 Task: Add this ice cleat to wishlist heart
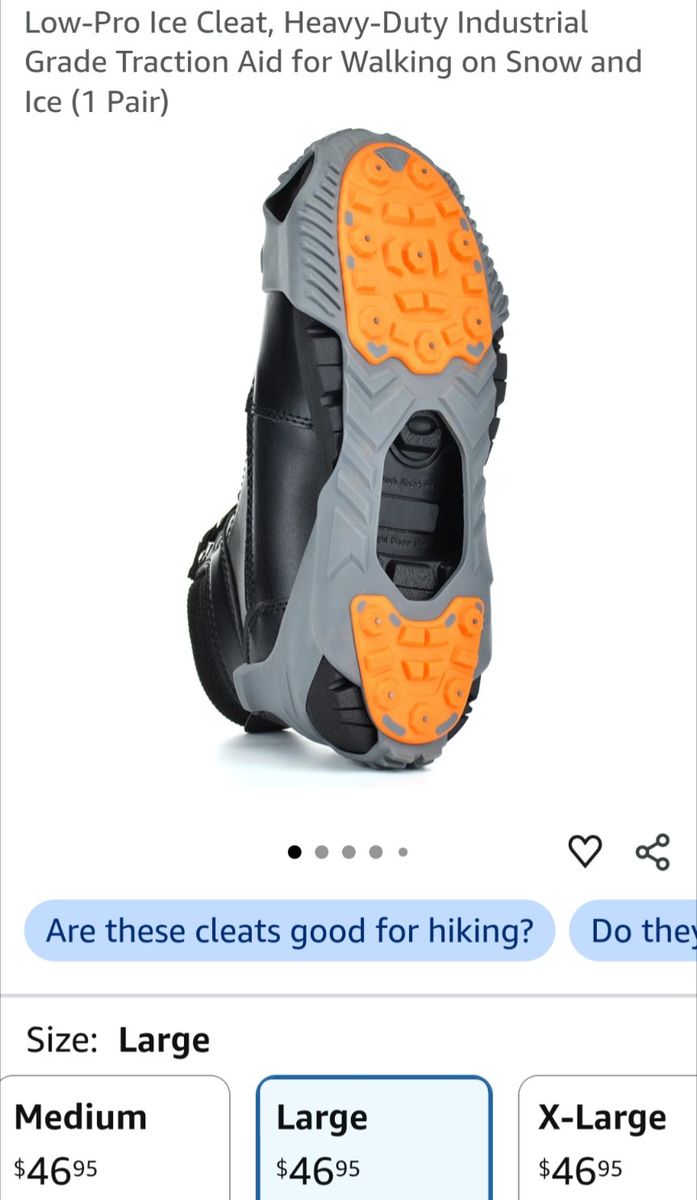585,851
